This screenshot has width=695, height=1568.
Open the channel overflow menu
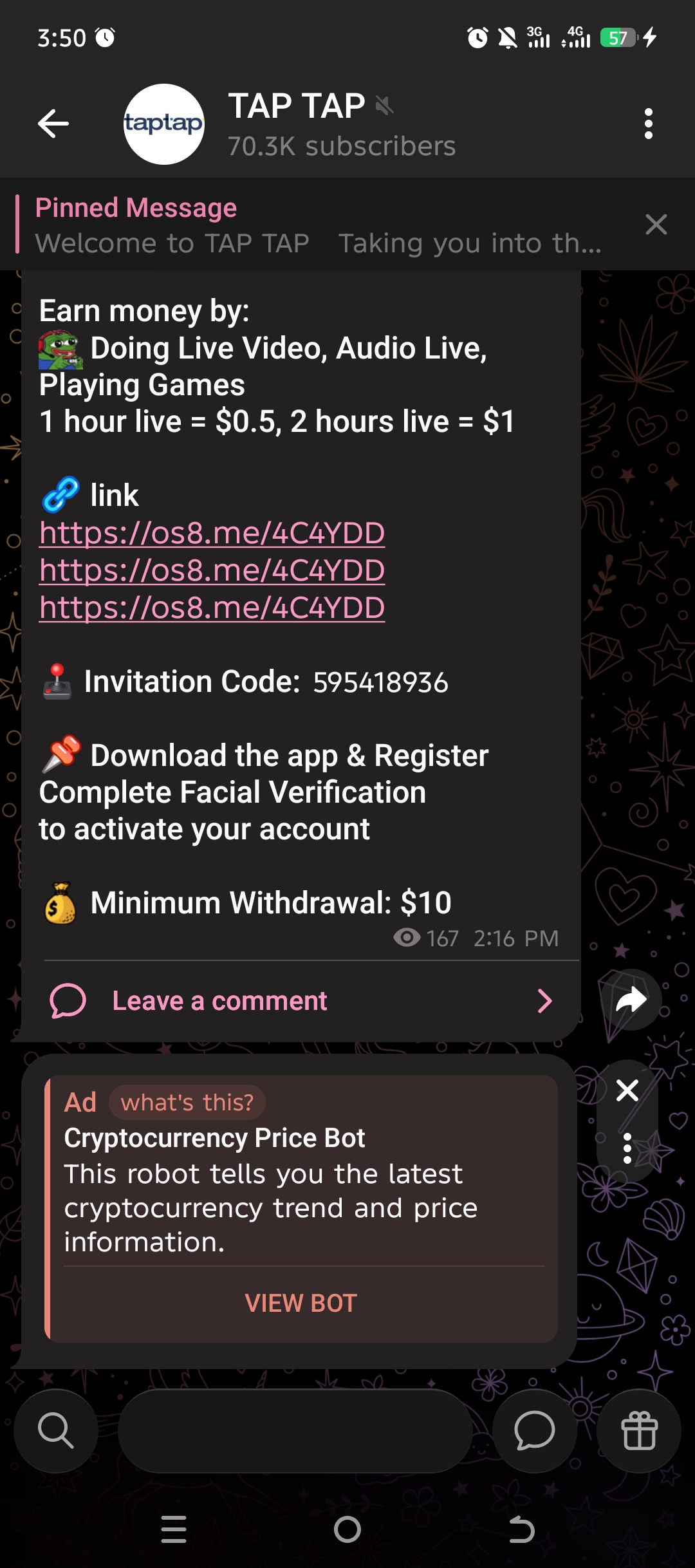[648, 124]
